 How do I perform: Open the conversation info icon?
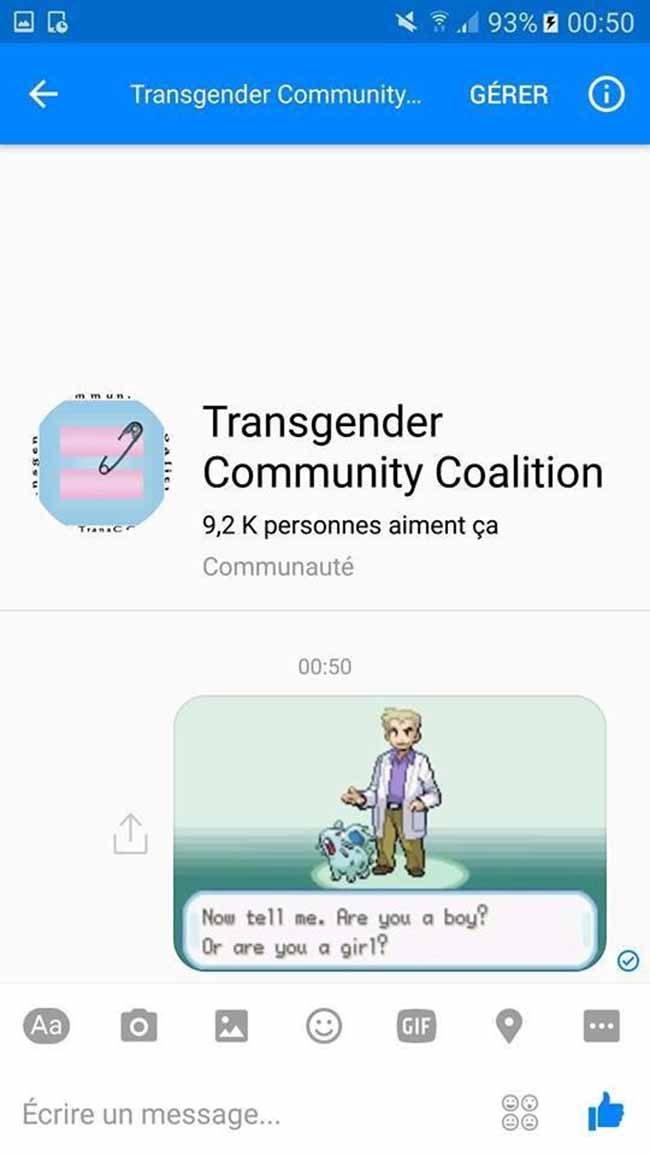606,94
